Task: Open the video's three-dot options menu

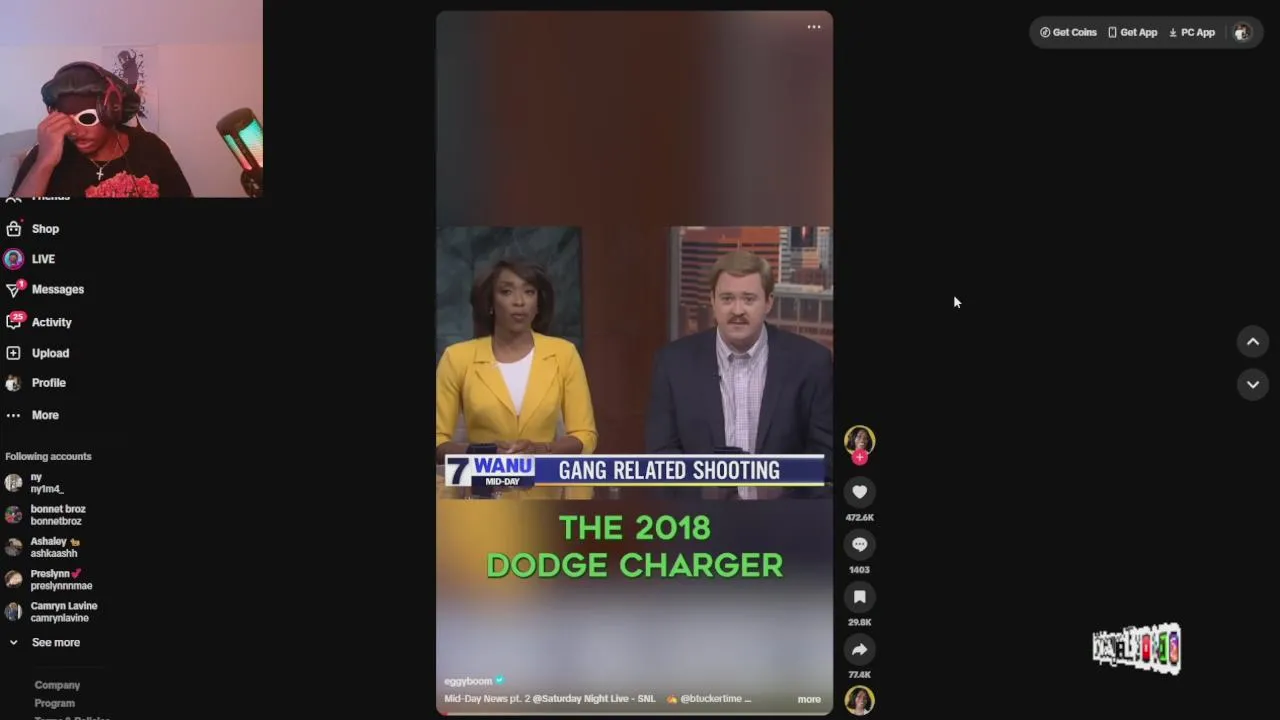Action: (814, 27)
